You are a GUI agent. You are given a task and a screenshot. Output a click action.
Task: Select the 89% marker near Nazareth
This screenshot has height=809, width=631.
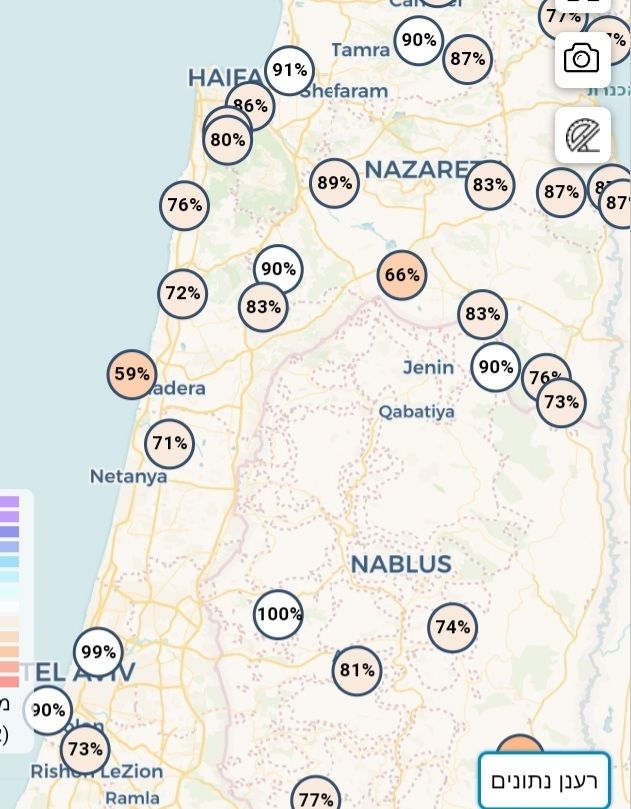[x=334, y=183]
